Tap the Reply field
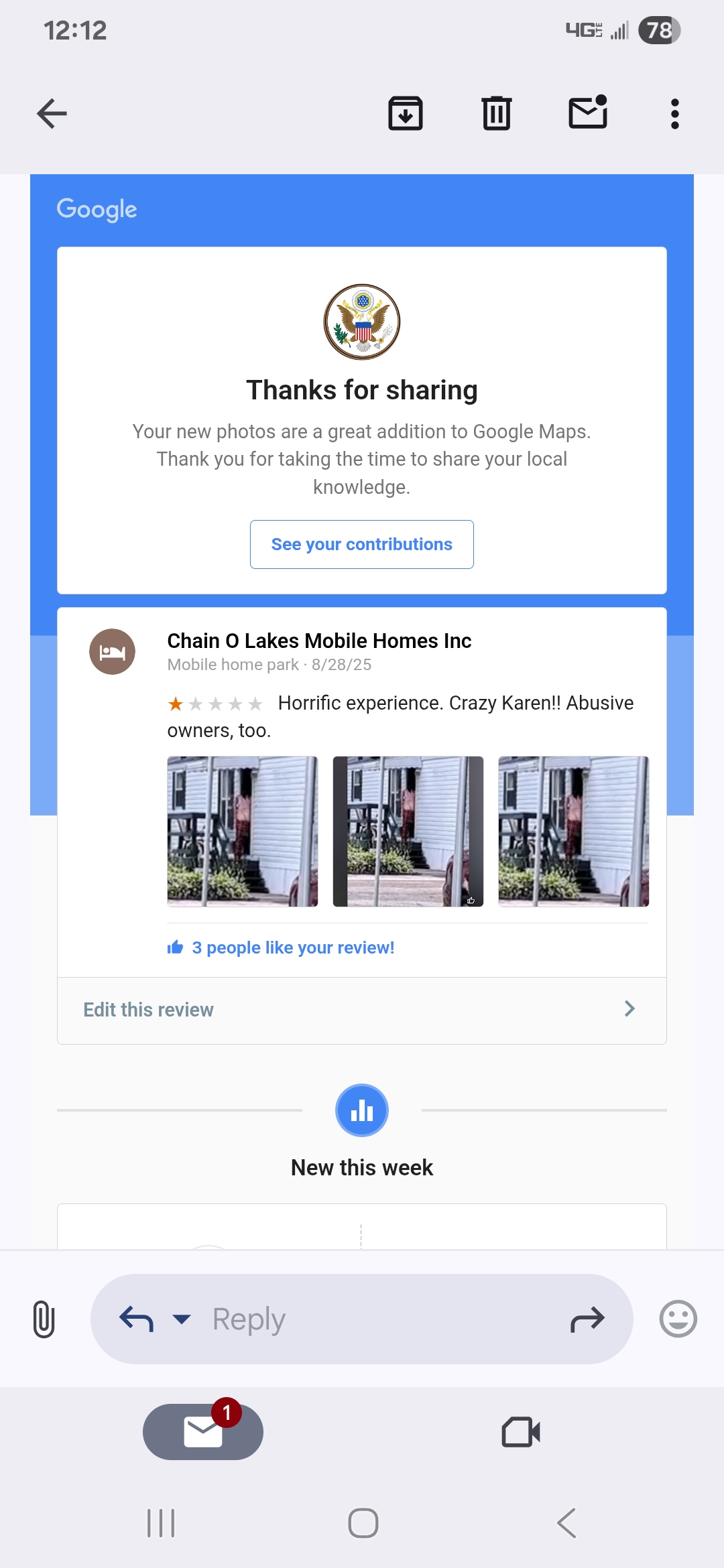The width and height of the screenshot is (724, 1568). point(375,1319)
